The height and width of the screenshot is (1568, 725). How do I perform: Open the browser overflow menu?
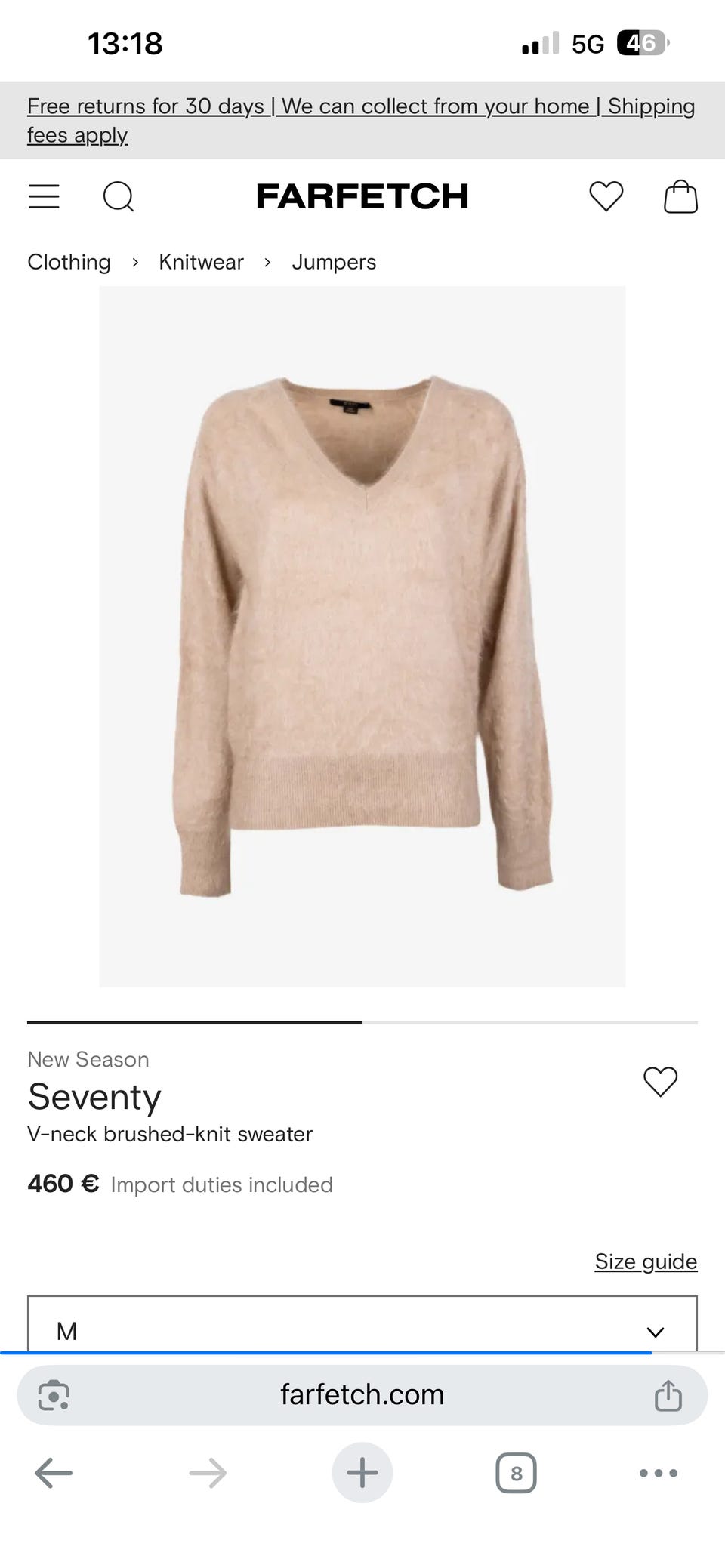pyautogui.click(x=659, y=1473)
